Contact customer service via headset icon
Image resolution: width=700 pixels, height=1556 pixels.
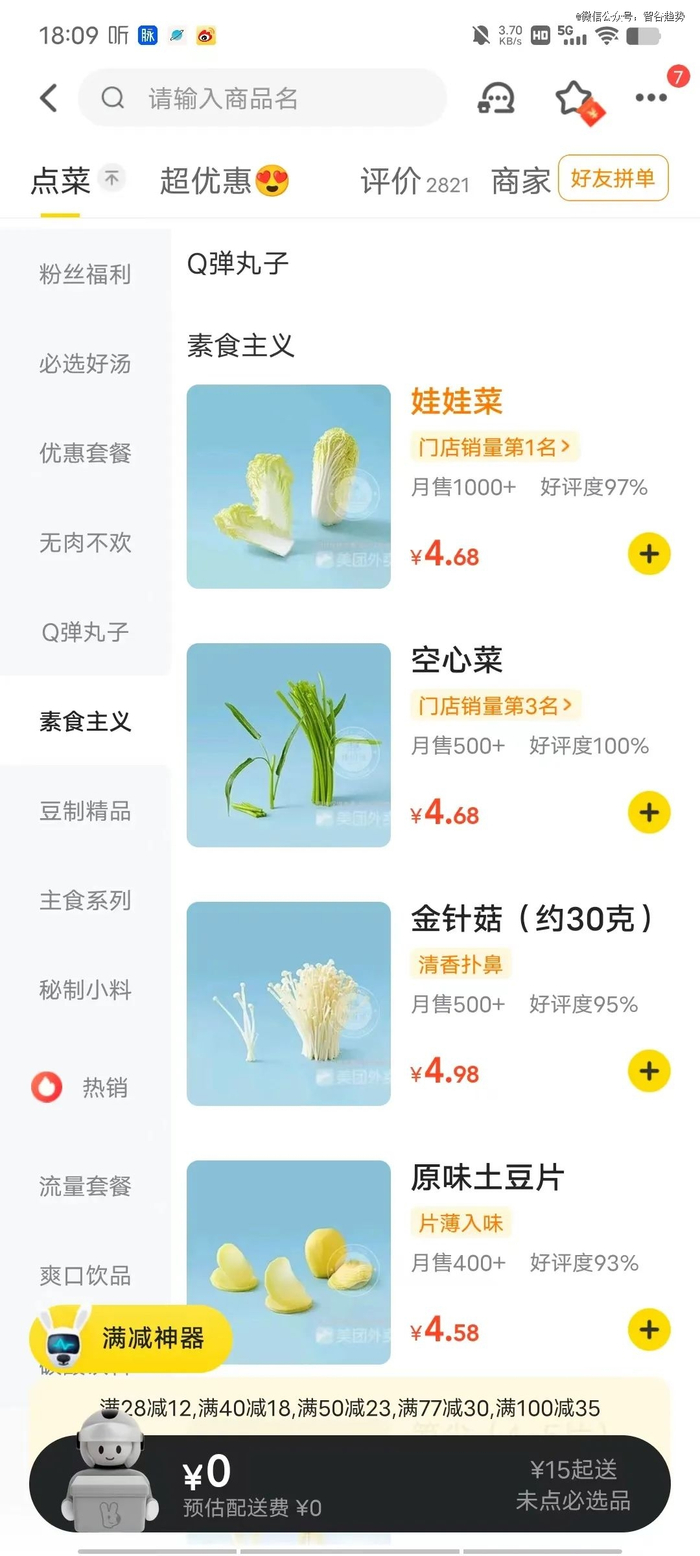[x=496, y=98]
